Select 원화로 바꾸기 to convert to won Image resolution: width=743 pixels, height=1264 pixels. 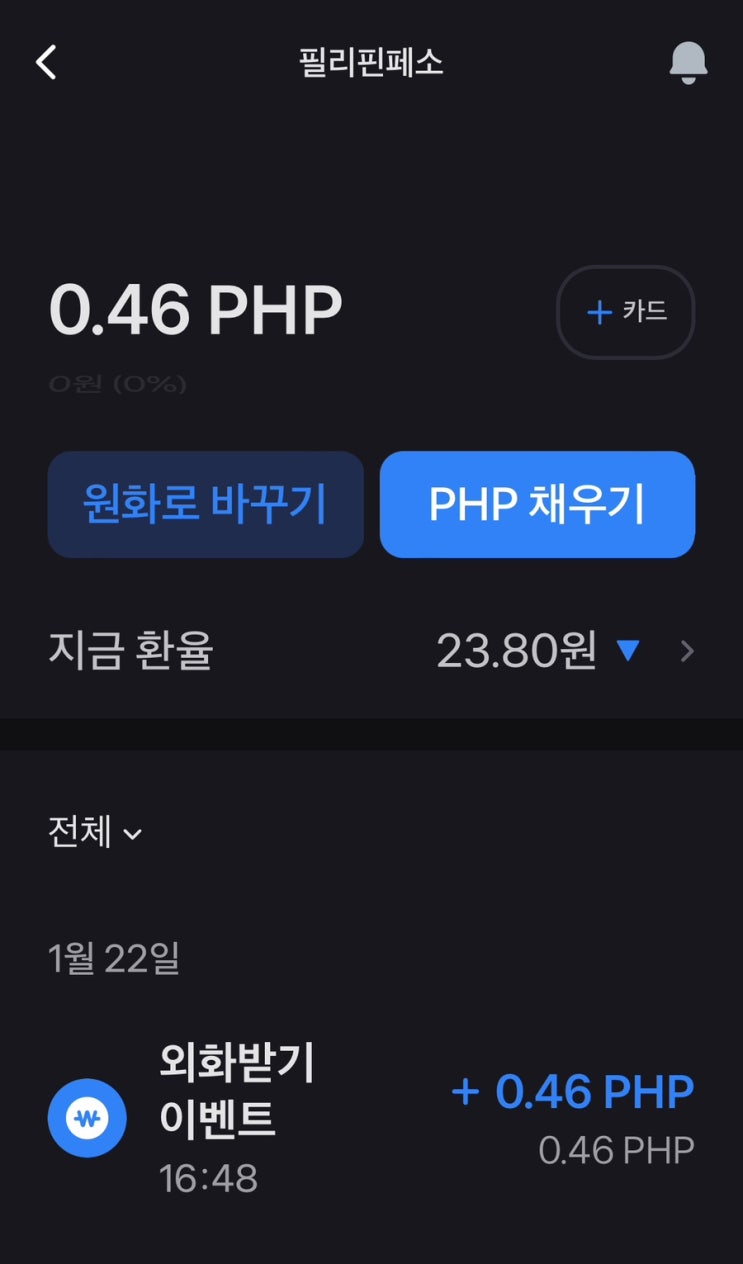206,504
